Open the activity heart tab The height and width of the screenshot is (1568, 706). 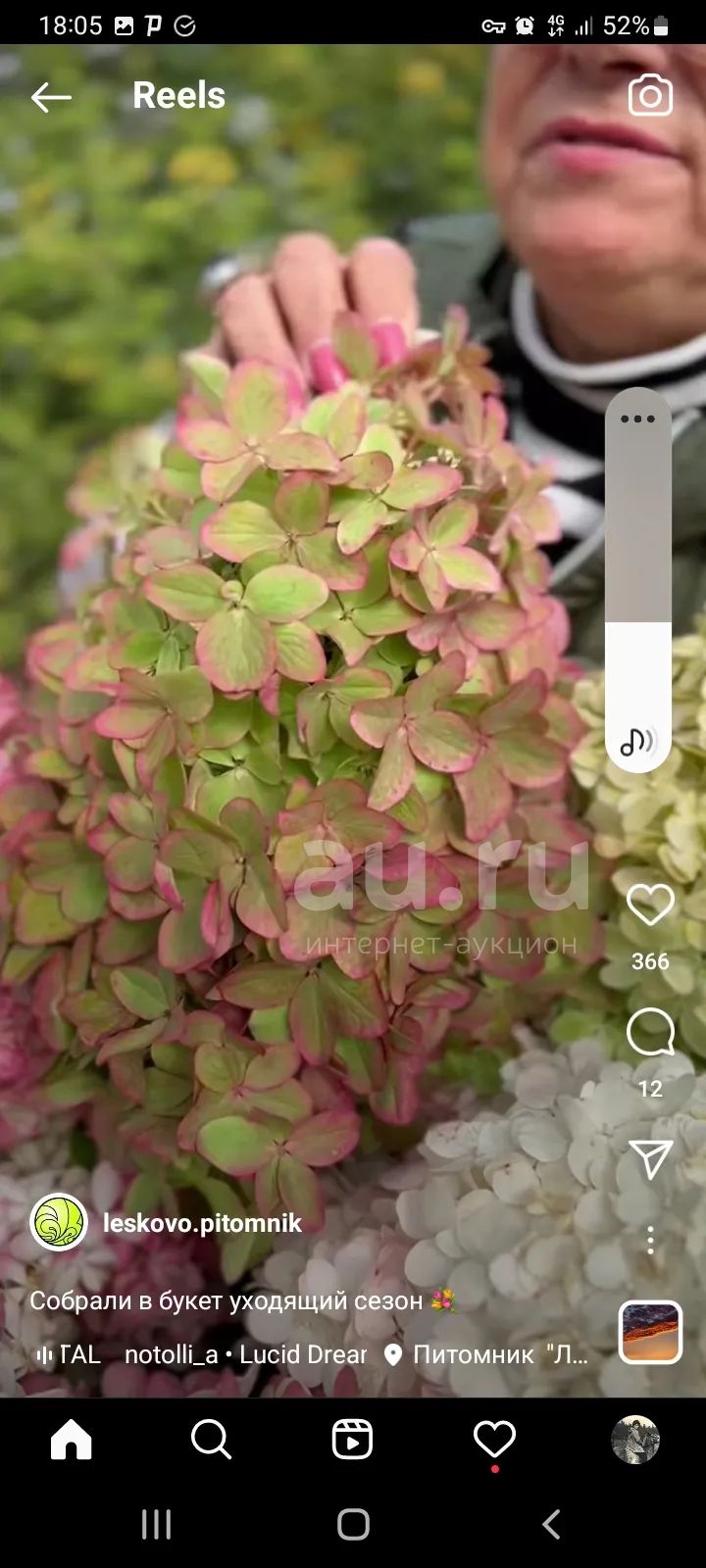494,1440
